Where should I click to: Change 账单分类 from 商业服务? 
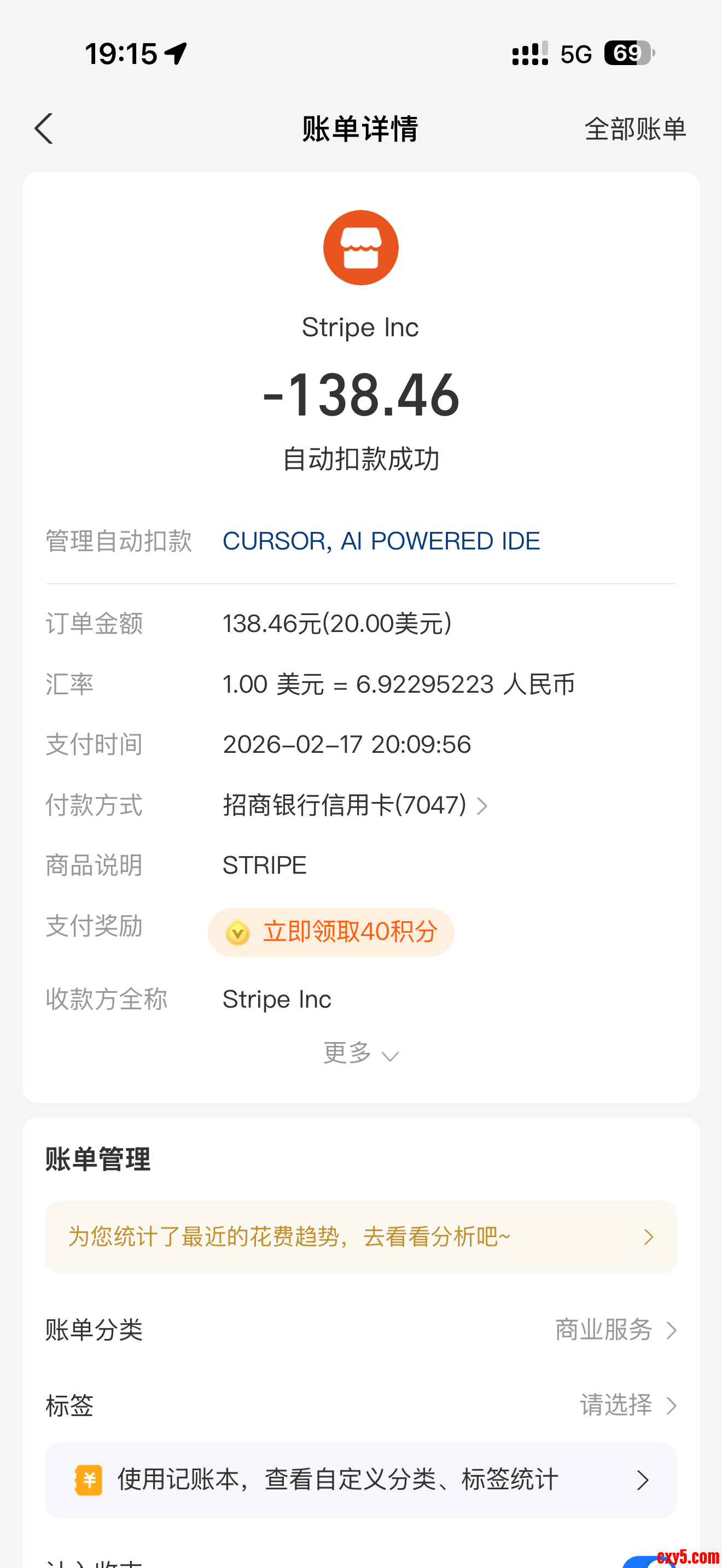pos(615,1330)
